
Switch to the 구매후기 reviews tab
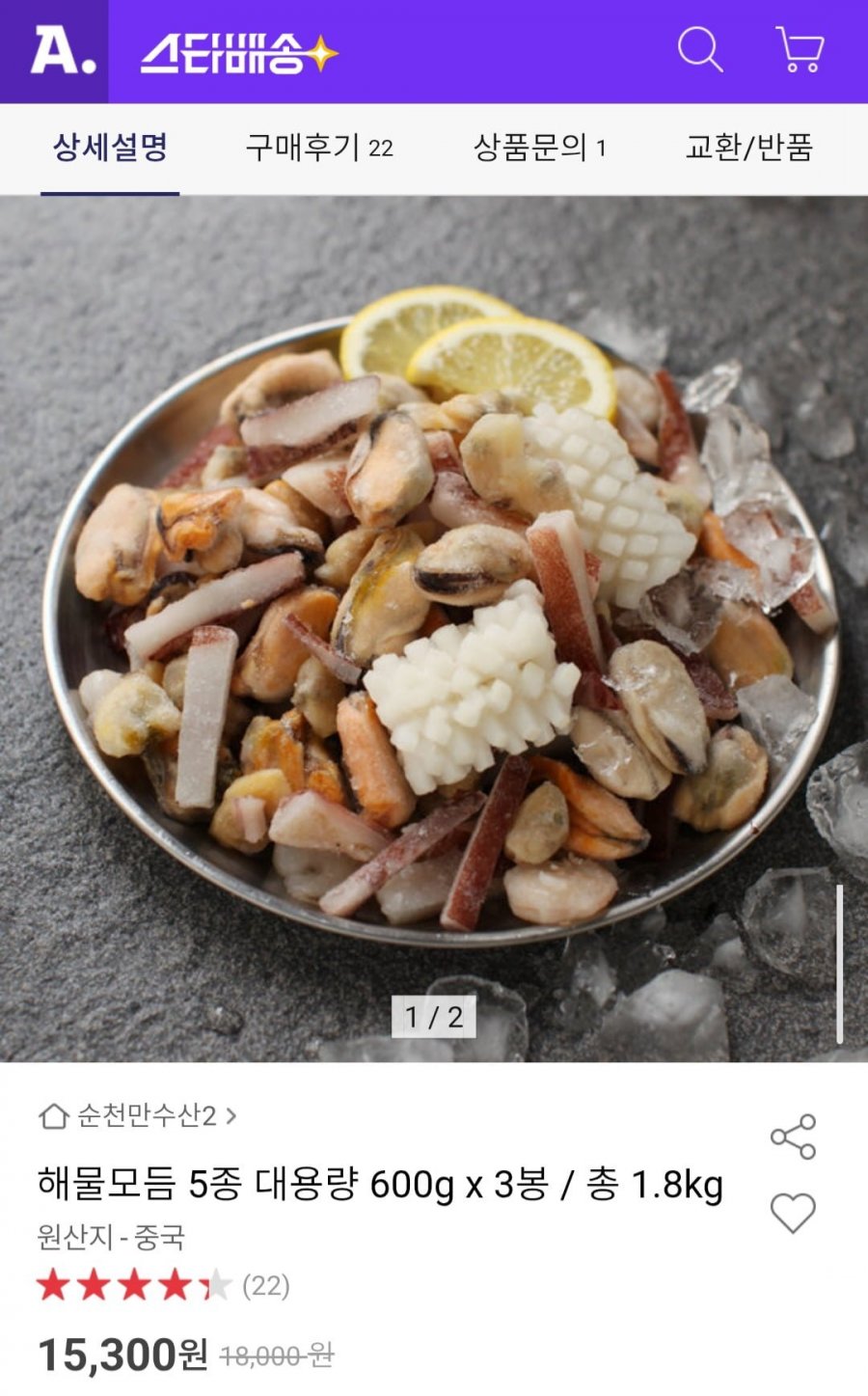319,148
